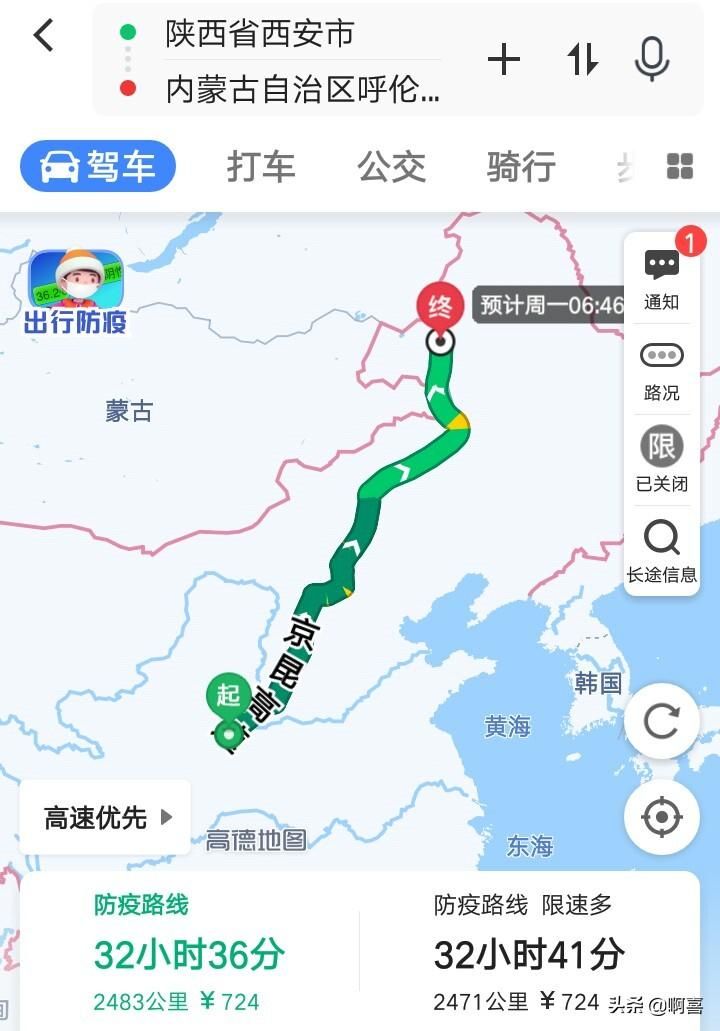The width and height of the screenshot is (720, 1031).
Task: Switch to the 打车 taxi tab
Action: [261, 167]
